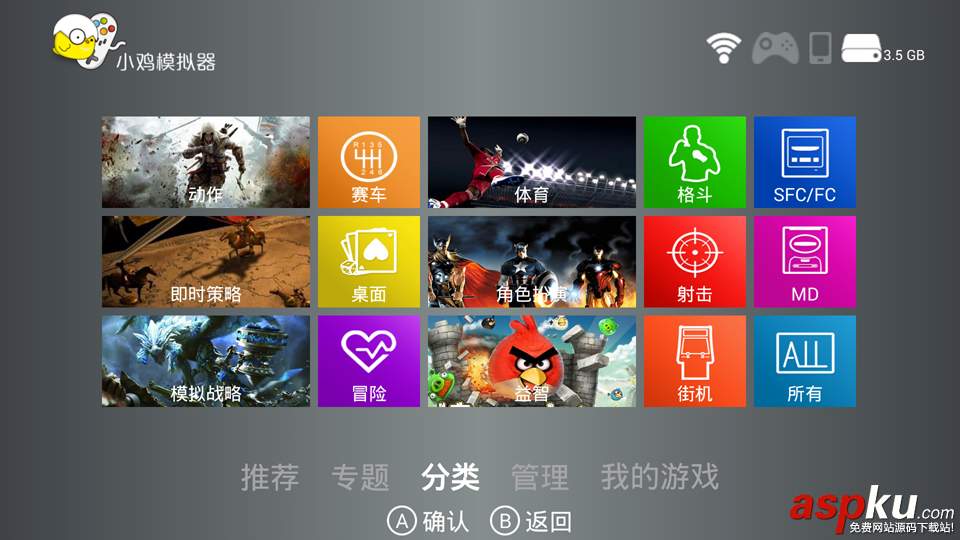Open the 我的游戏 tab
Viewport: 960px width, 540px height.
659,477
